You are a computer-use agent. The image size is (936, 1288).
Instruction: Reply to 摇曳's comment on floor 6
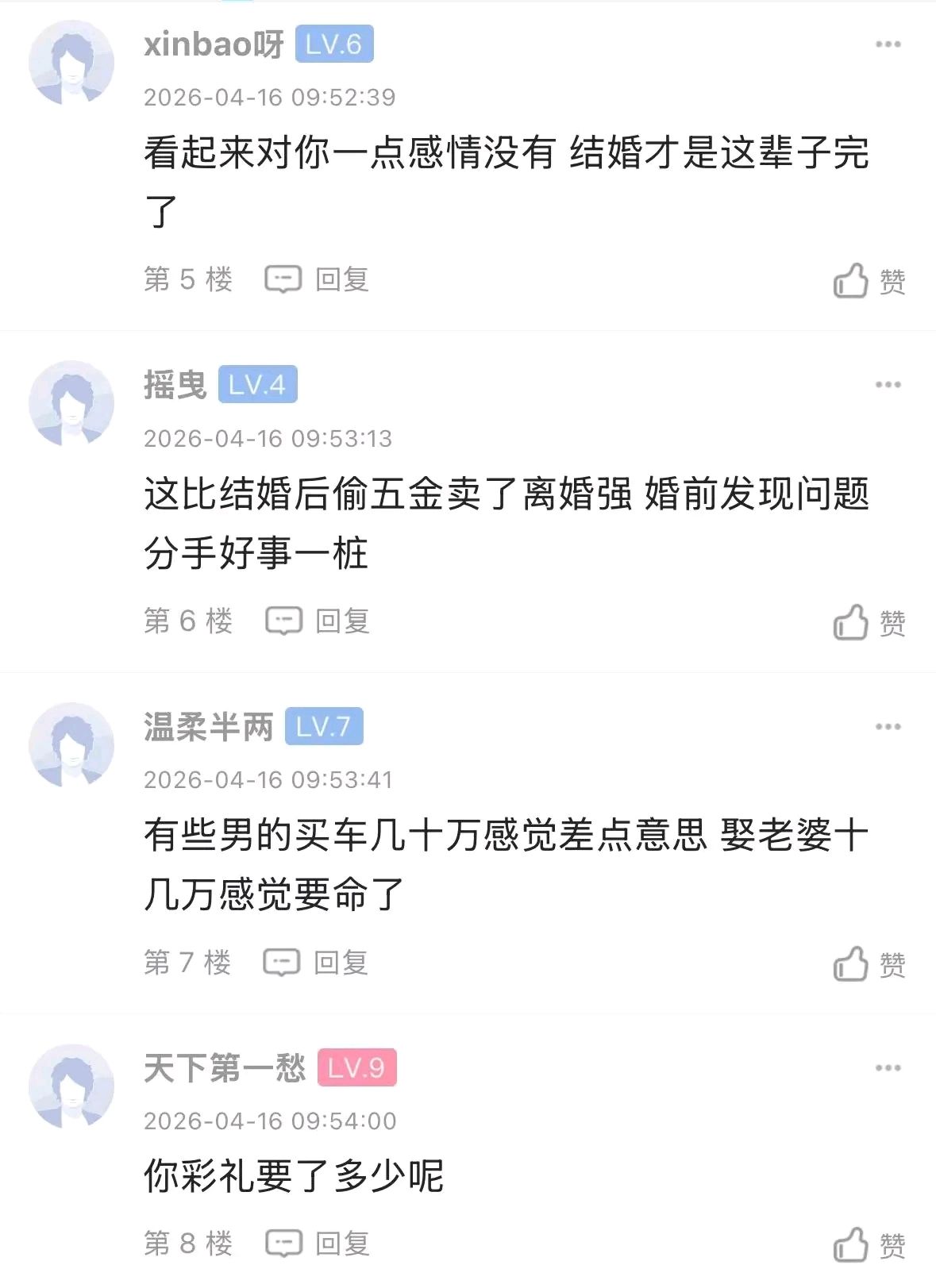click(318, 621)
